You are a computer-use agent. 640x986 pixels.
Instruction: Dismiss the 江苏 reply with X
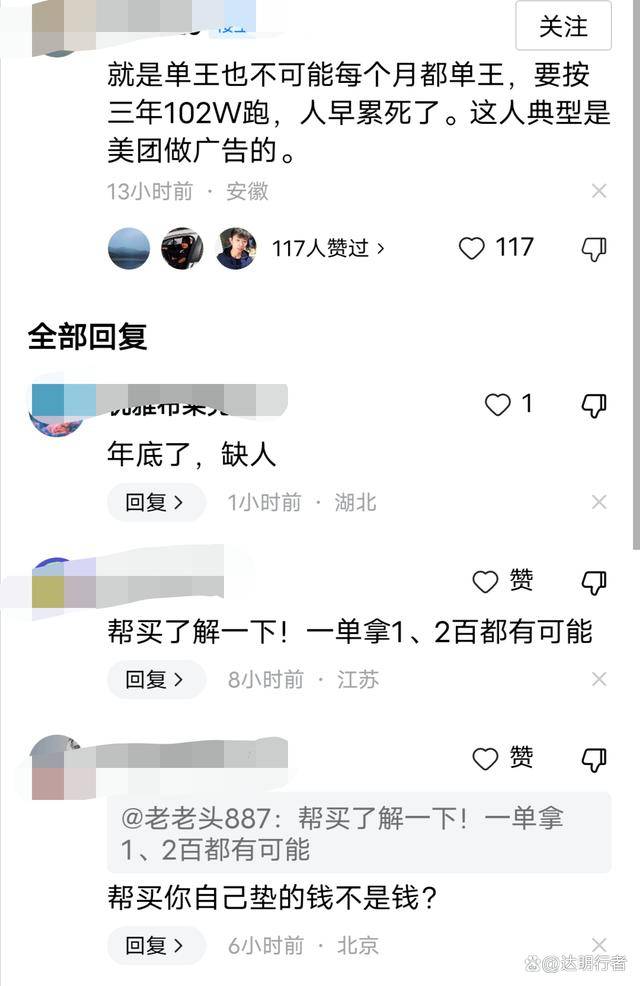599,679
